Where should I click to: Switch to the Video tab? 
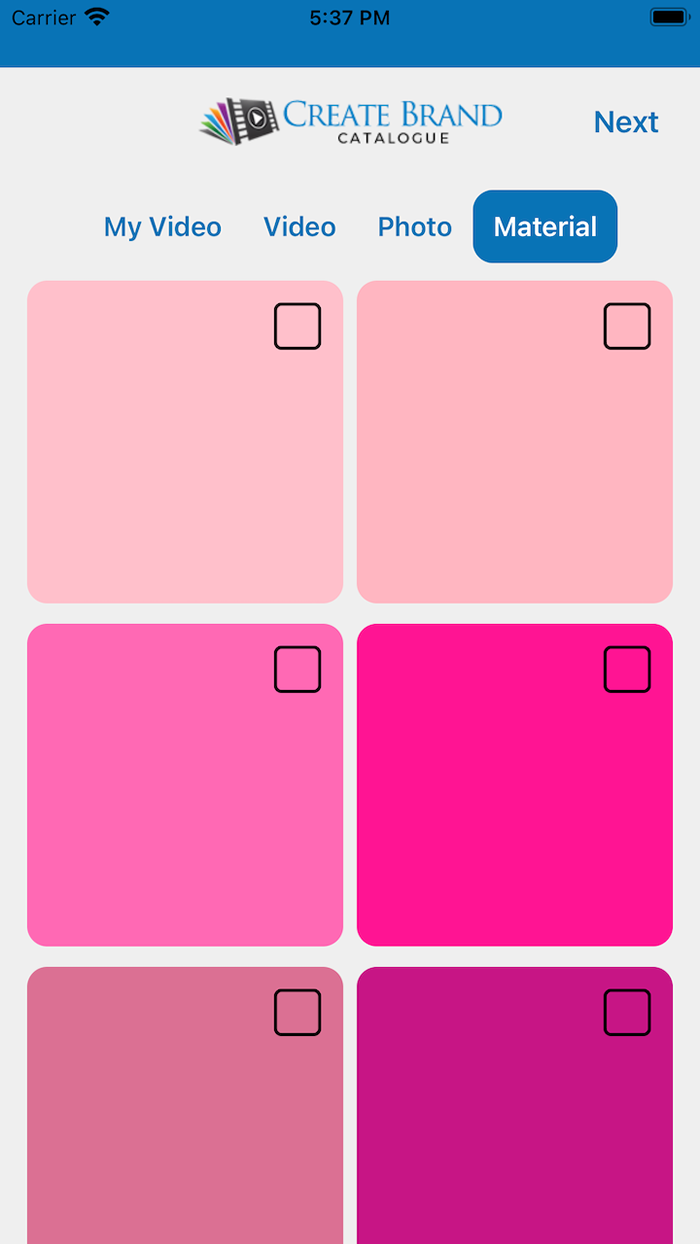299,227
